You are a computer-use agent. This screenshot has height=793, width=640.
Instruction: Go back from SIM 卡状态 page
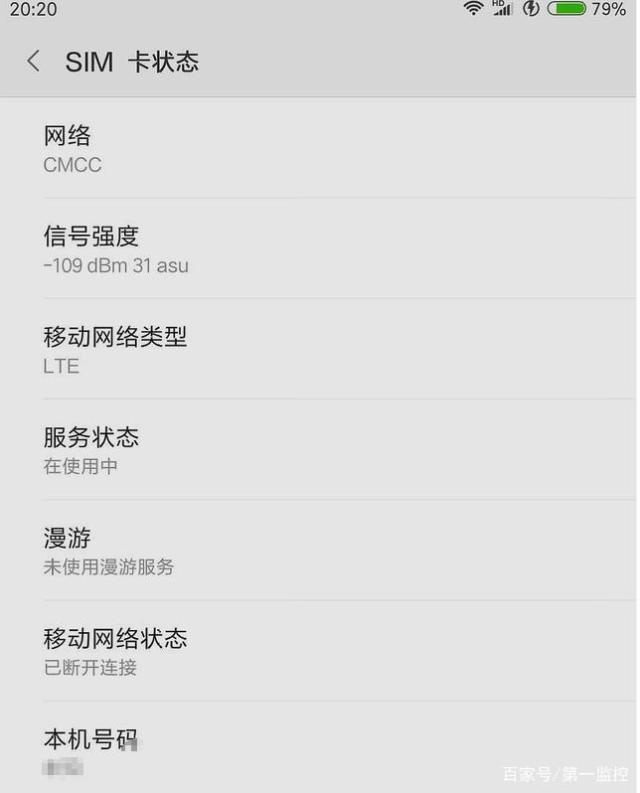(x=33, y=62)
